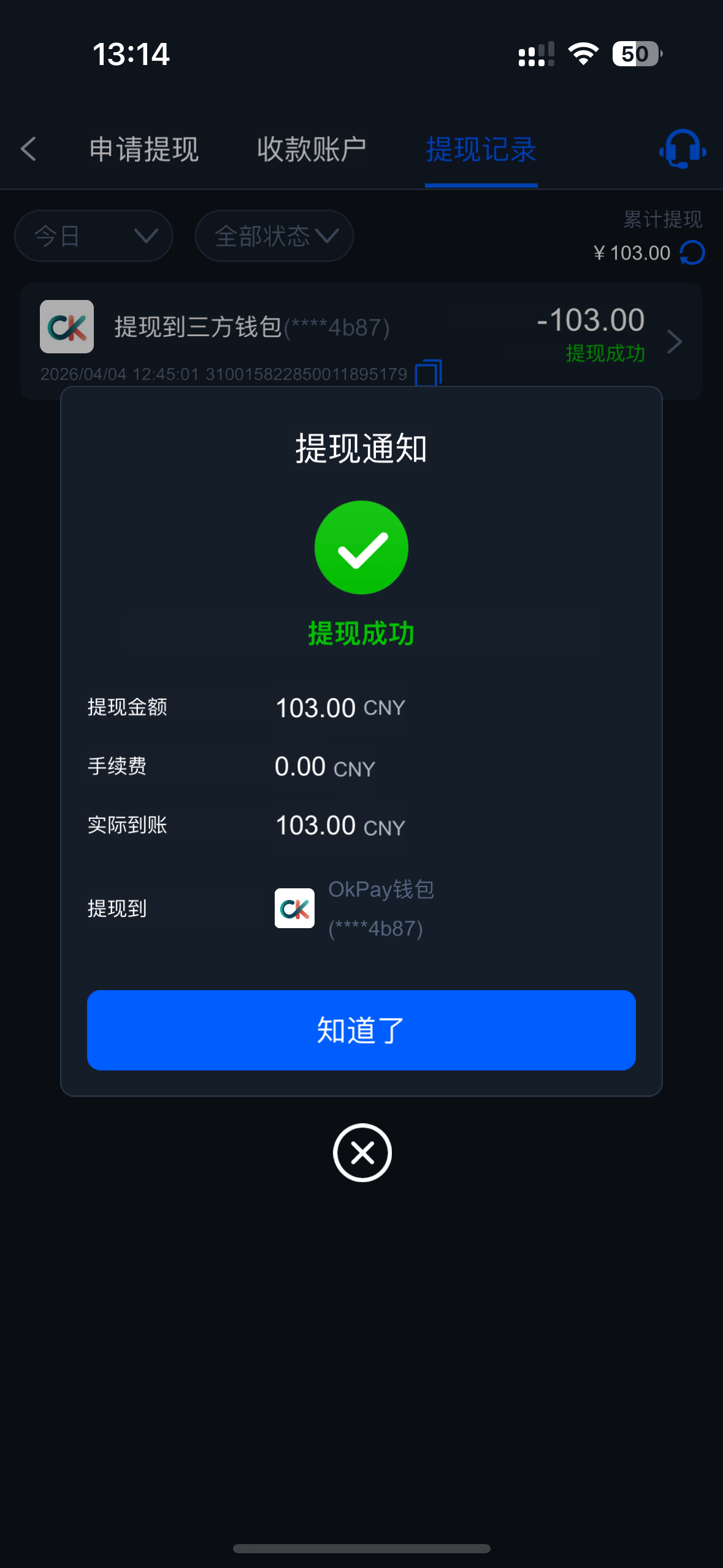Click the OkPay logo in the notification dialog
The image size is (723, 1568).
(295, 909)
